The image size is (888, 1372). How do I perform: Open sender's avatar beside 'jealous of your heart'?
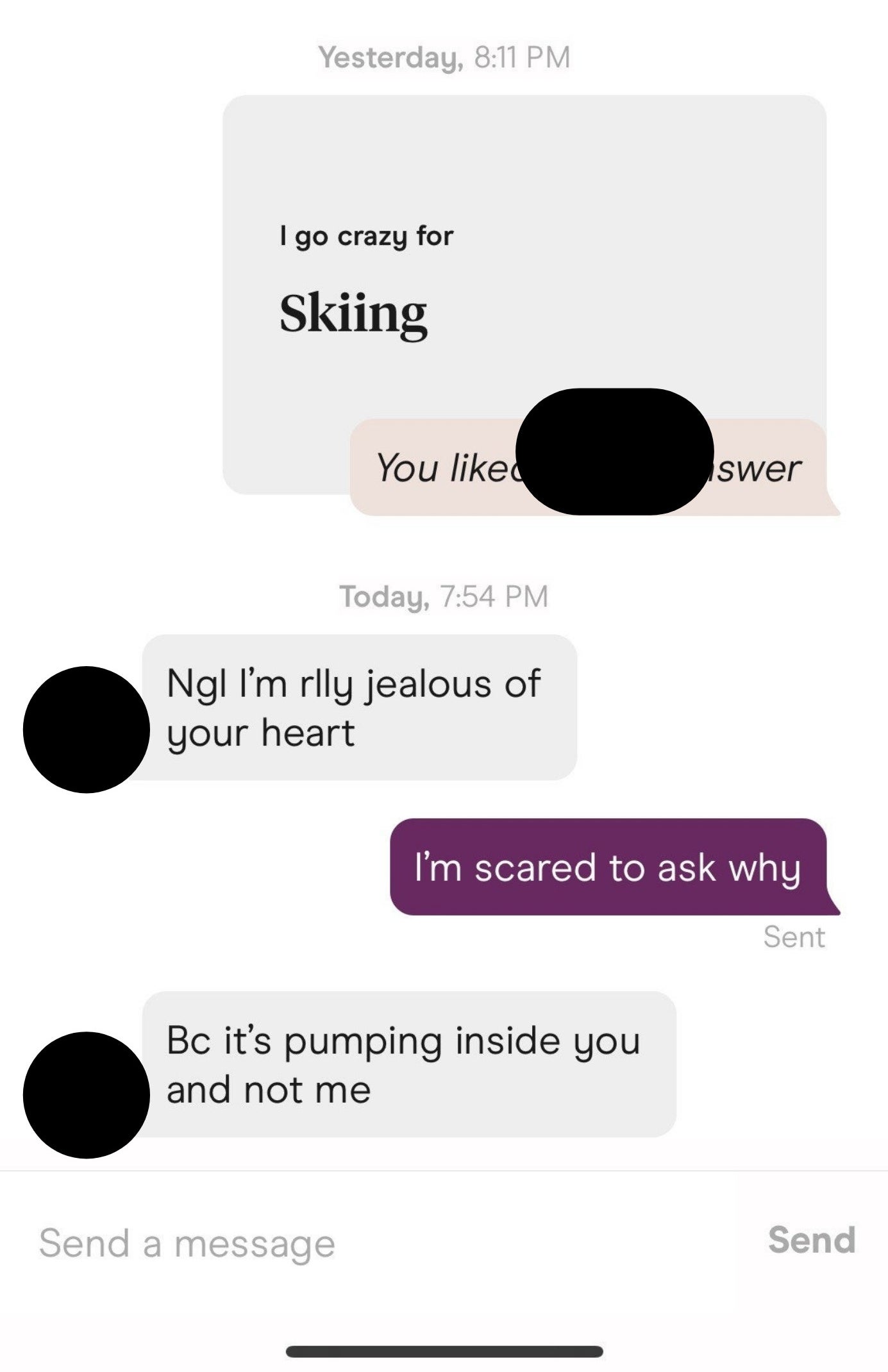pos(86,730)
